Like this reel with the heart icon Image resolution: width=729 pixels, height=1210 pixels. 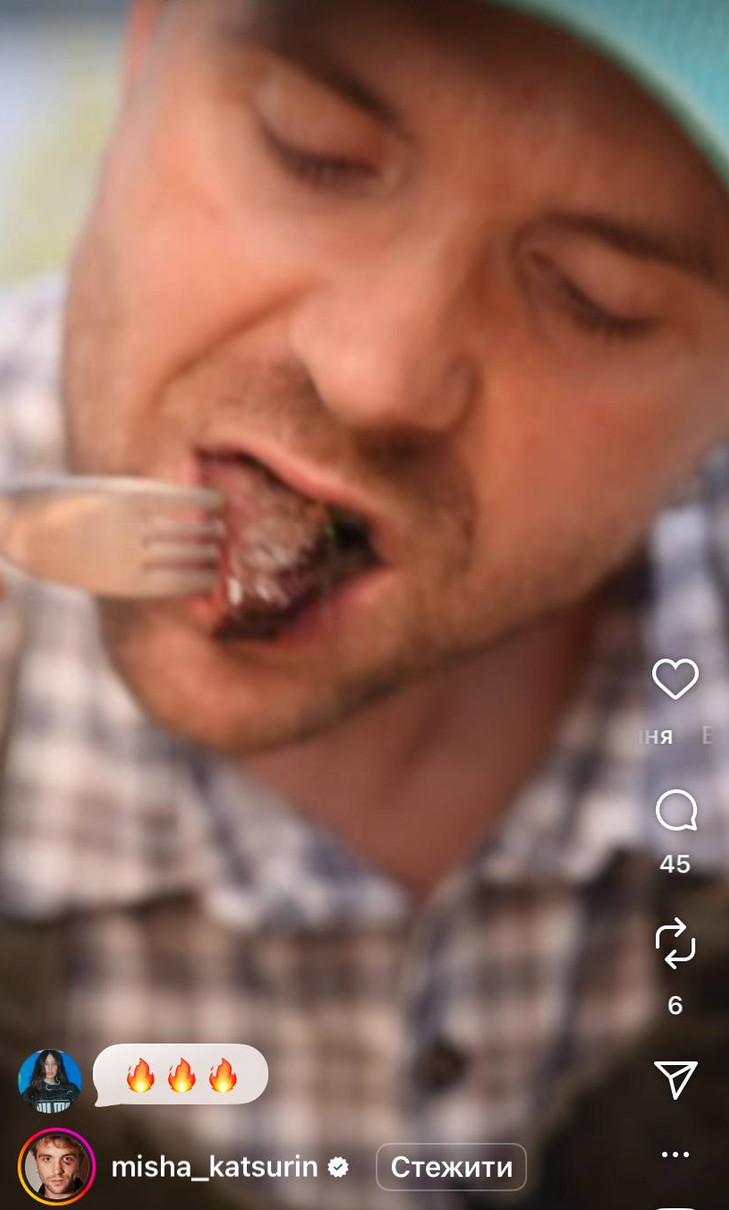[x=675, y=680]
